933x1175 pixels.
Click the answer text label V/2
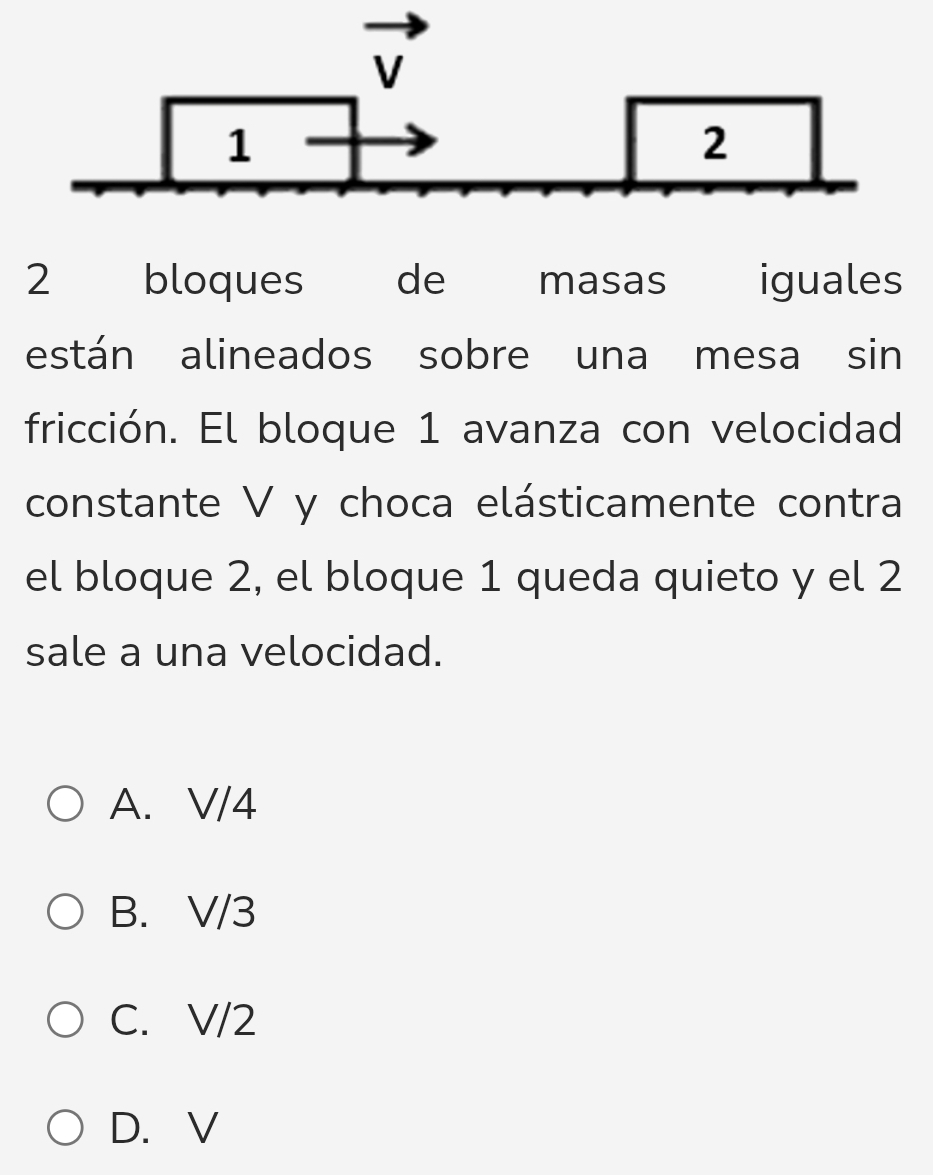225,1020
